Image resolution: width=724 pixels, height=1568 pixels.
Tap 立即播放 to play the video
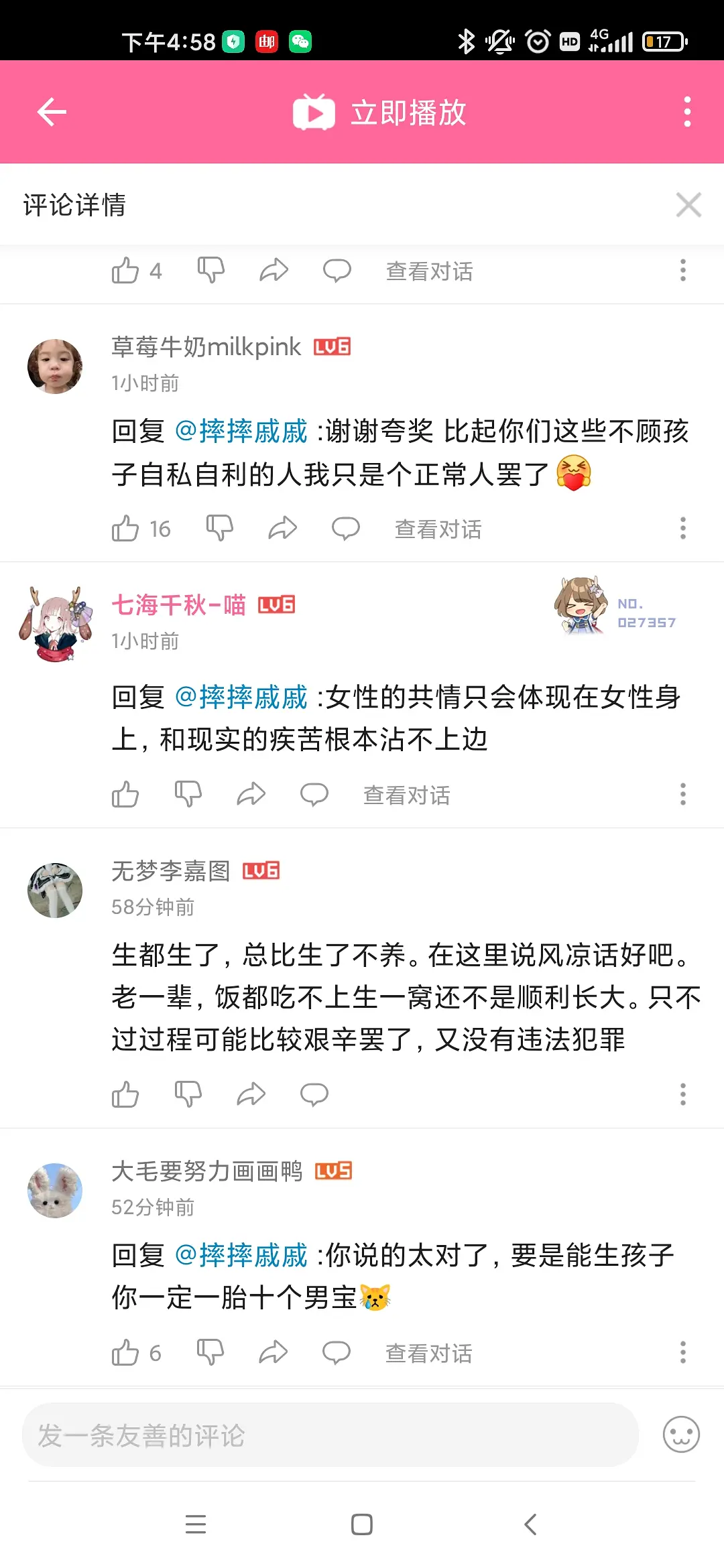(x=380, y=113)
